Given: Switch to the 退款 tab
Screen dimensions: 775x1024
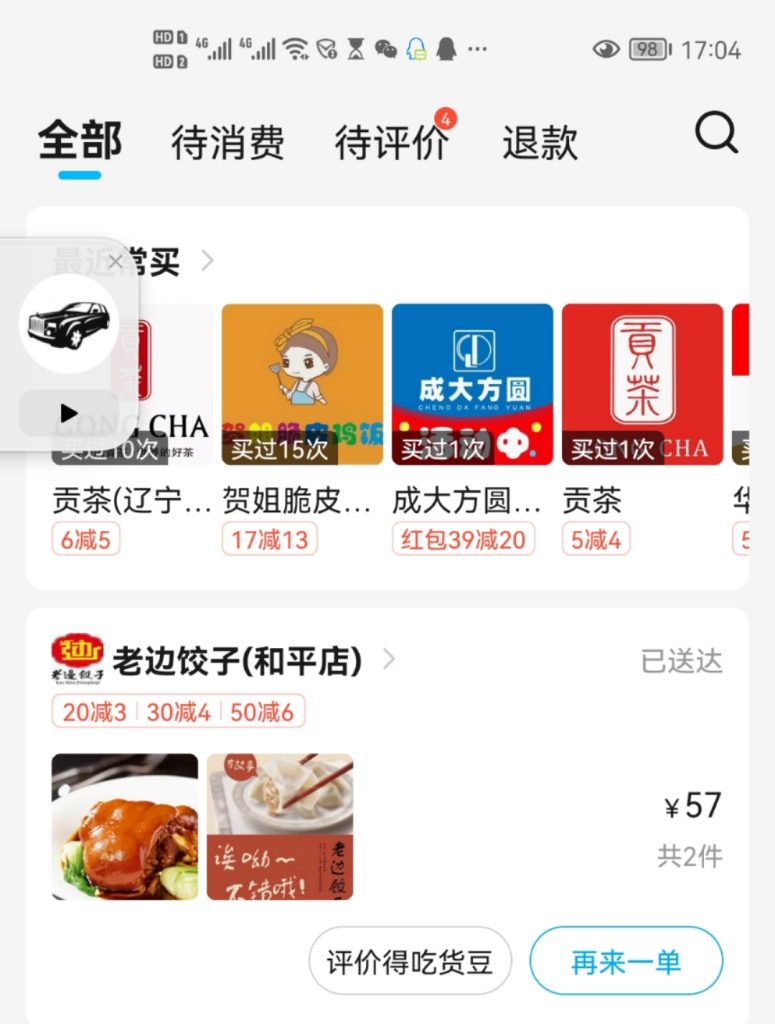Looking at the screenshot, I should pyautogui.click(x=540, y=143).
